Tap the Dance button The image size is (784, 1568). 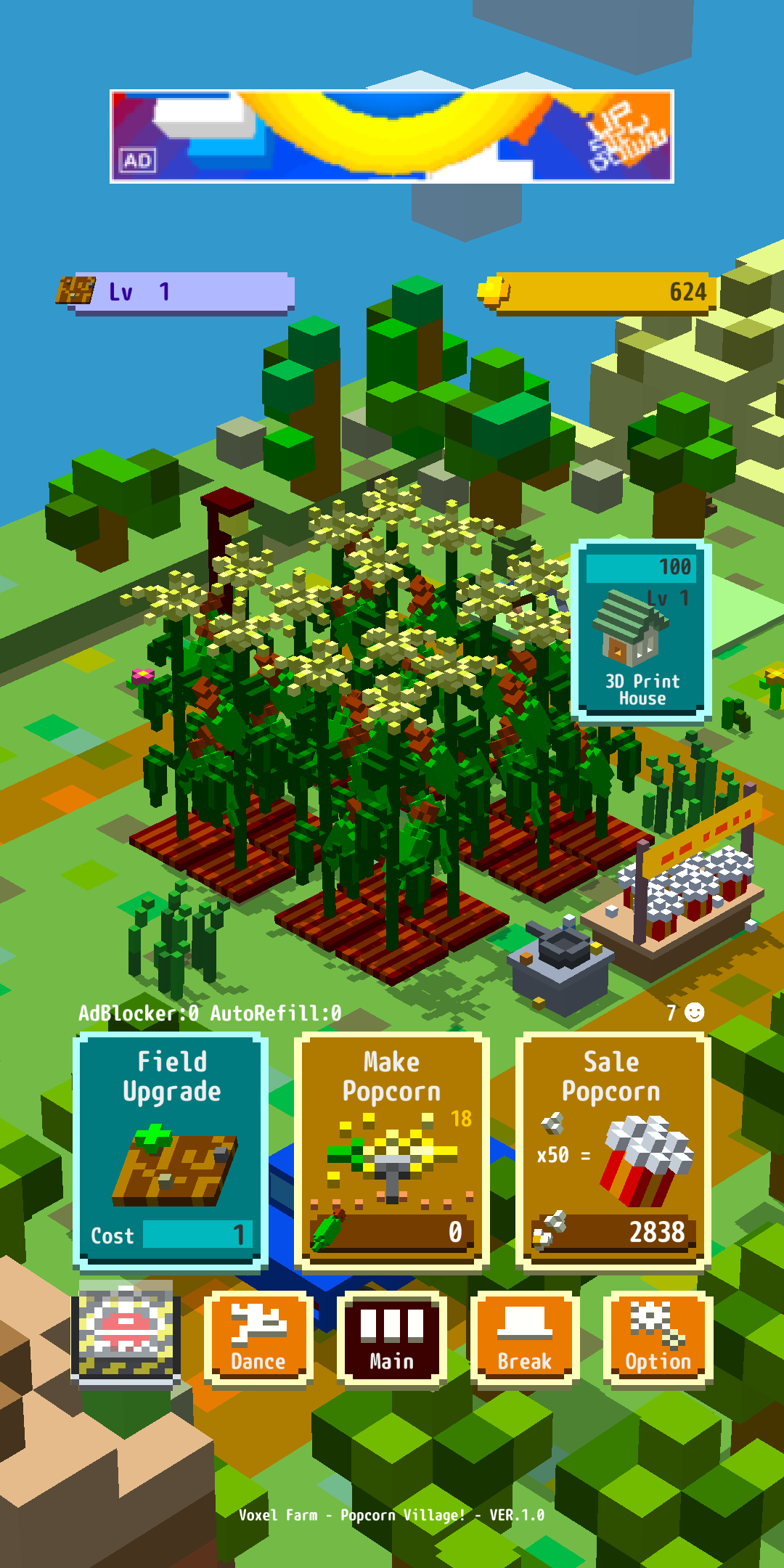click(x=258, y=1339)
